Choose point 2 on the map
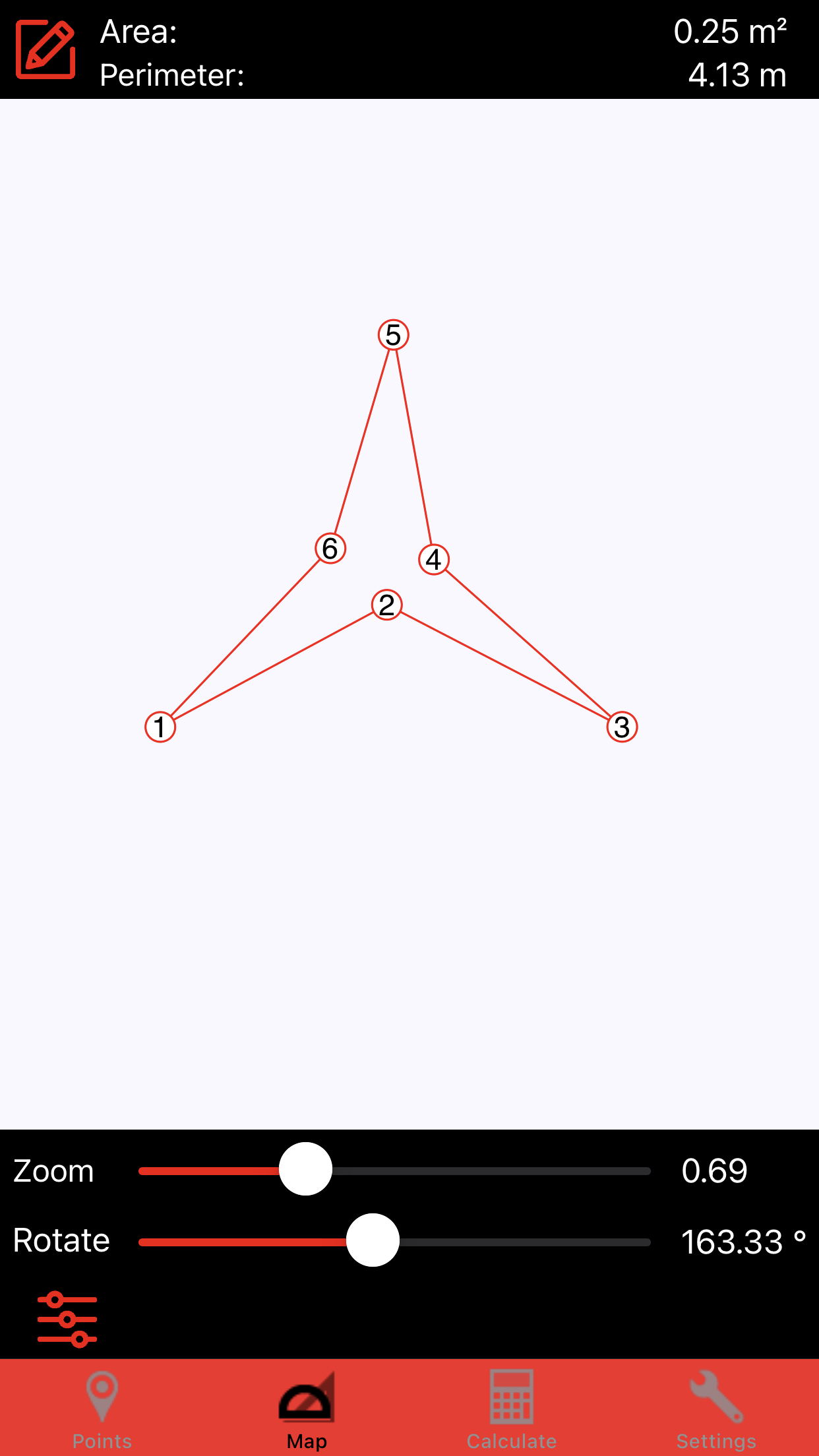The height and width of the screenshot is (1456, 819). point(387,605)
